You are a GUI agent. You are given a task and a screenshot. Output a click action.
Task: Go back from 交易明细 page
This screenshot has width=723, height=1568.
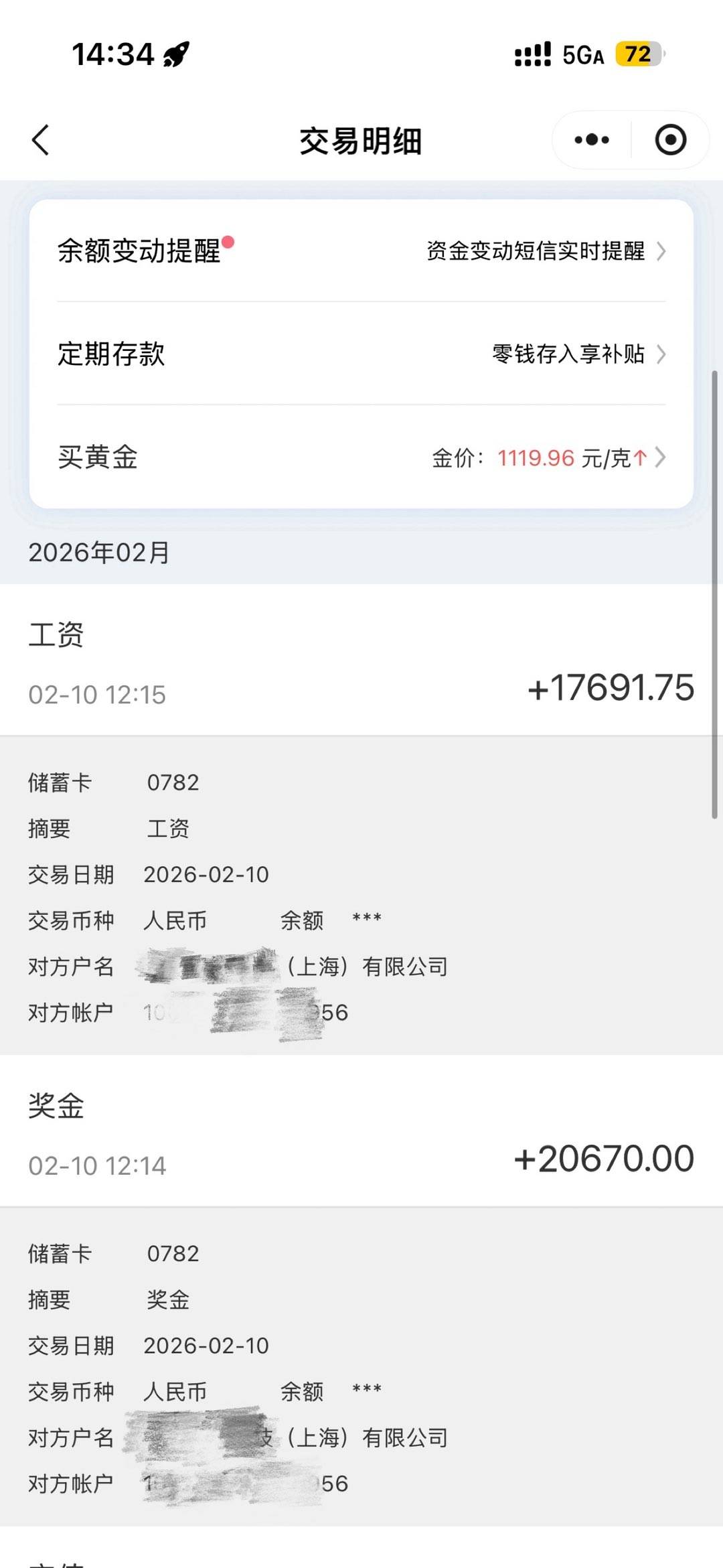[x=41, y=140]
